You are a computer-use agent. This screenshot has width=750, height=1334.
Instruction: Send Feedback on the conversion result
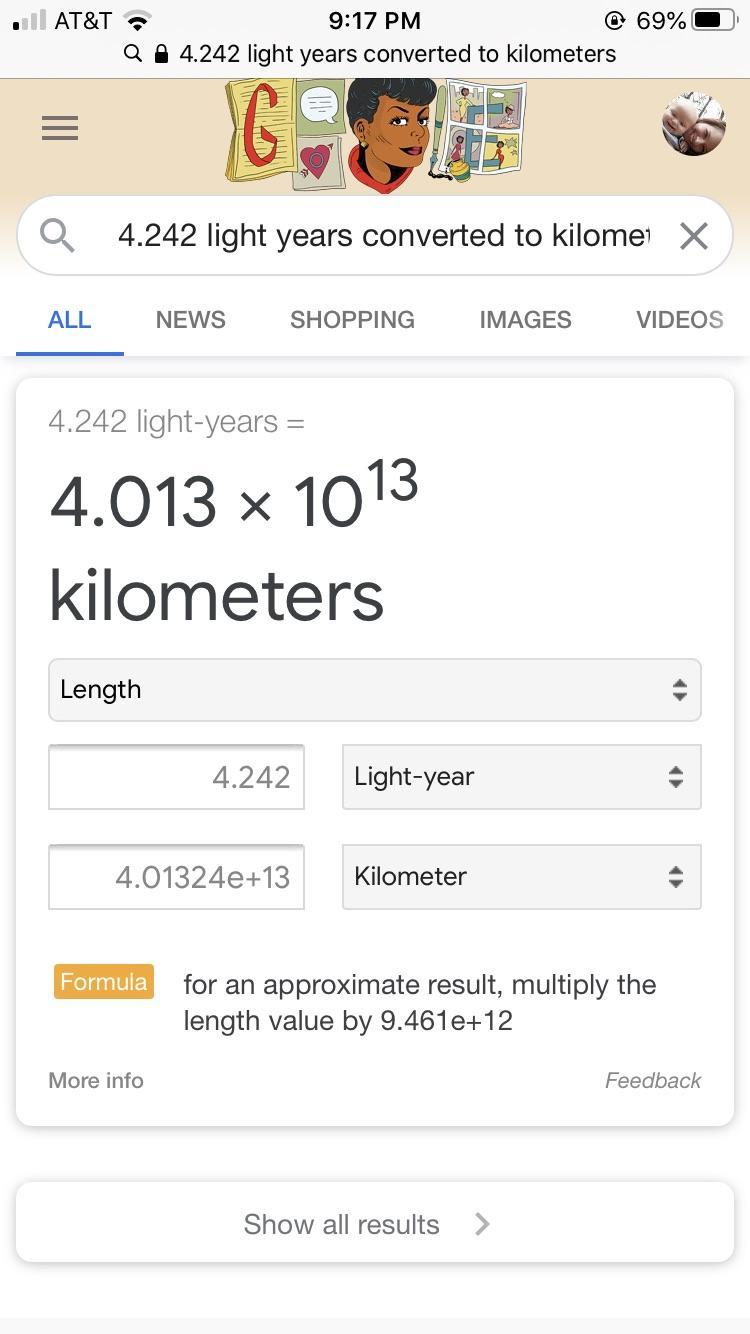(652, 1080)
